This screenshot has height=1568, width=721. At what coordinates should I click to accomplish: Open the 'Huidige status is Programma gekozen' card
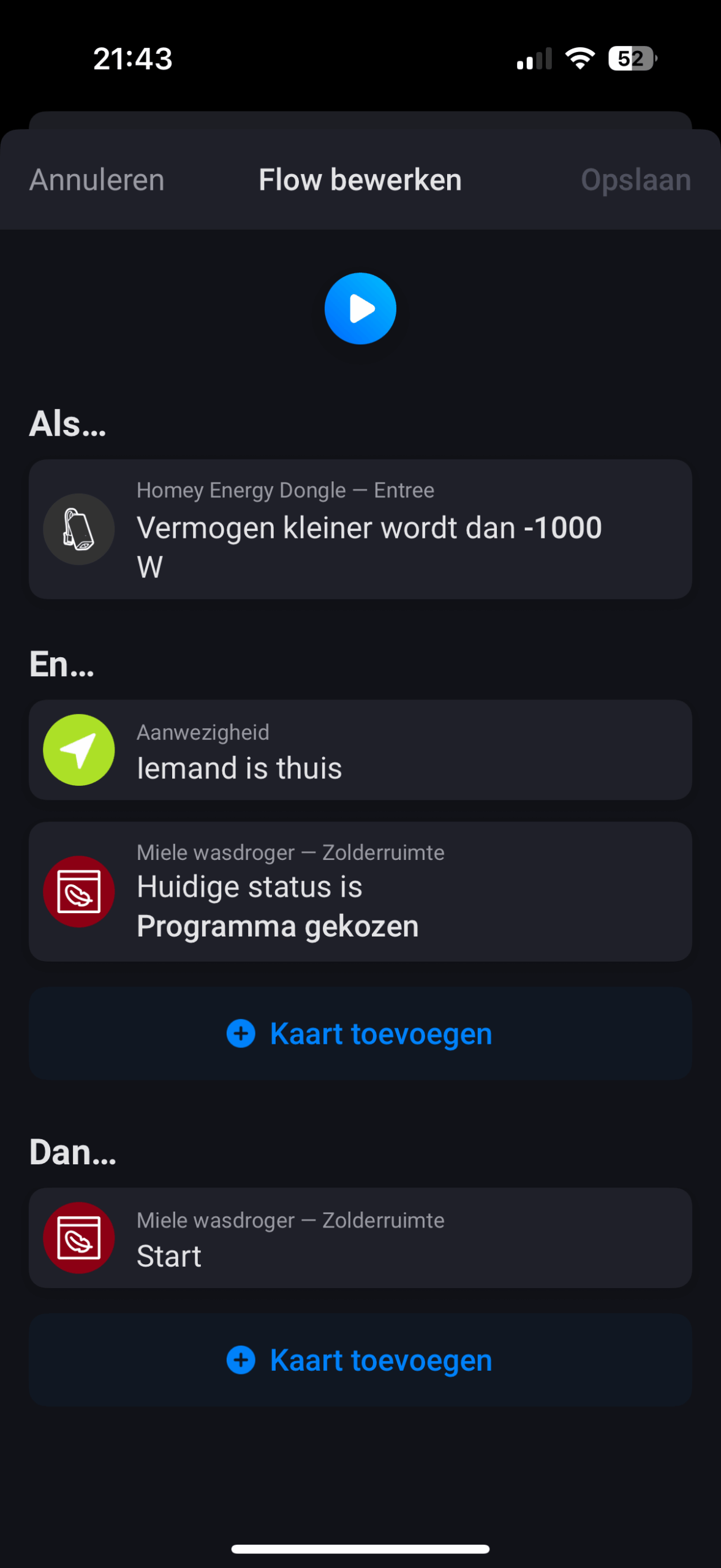click(360, 891)
